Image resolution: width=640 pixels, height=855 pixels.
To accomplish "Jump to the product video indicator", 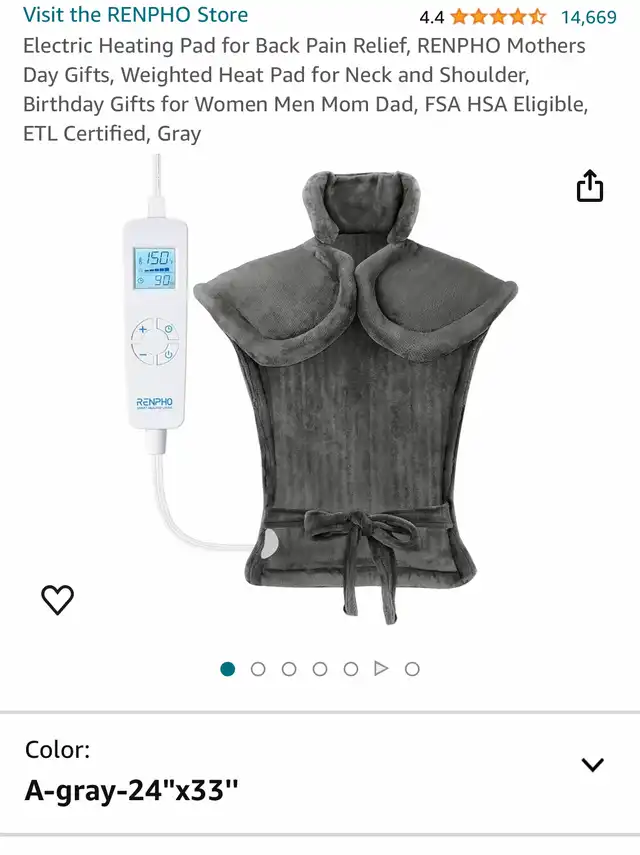I will click(x=381, y=669).
